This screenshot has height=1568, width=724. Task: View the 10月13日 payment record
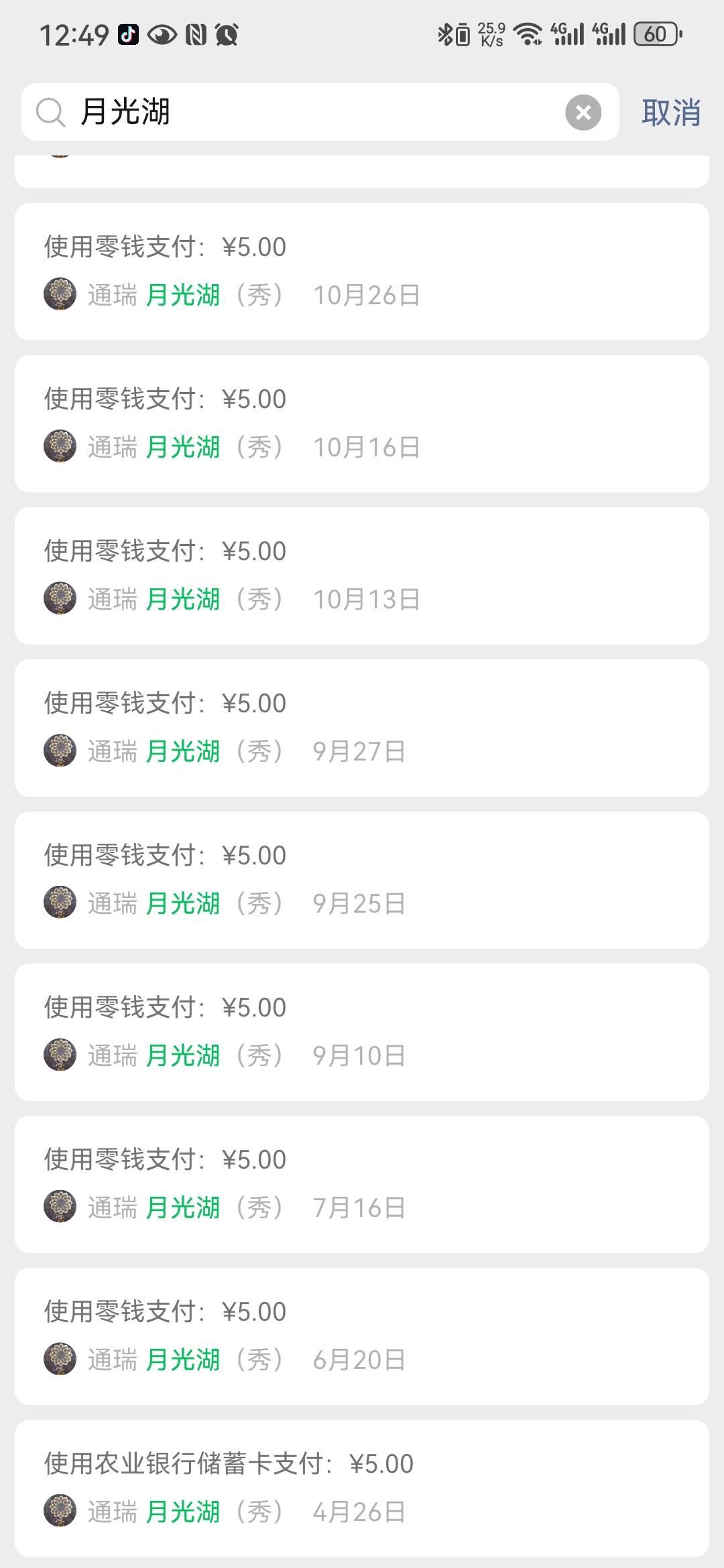[362, 576]
